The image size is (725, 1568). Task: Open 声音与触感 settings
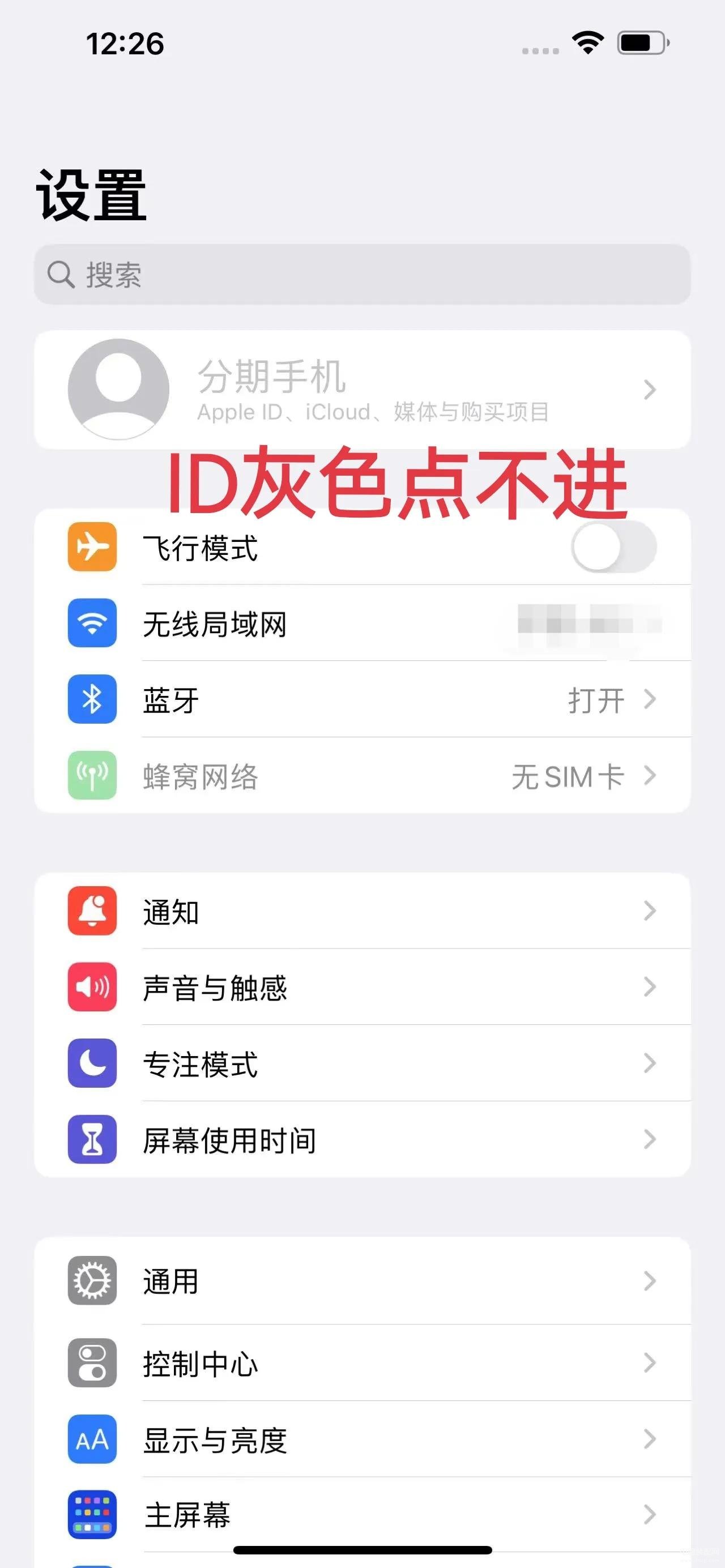click(362, 986)
